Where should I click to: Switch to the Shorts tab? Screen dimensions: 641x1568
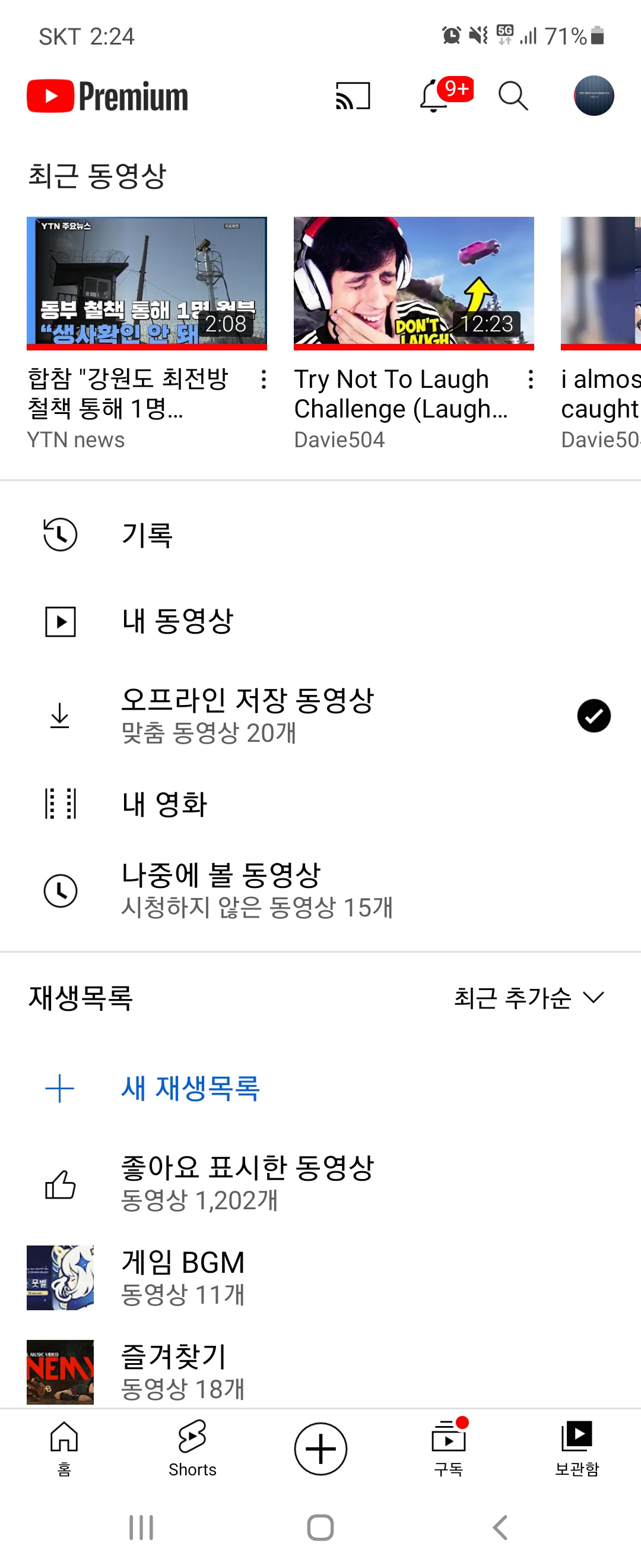(192, 1449)
